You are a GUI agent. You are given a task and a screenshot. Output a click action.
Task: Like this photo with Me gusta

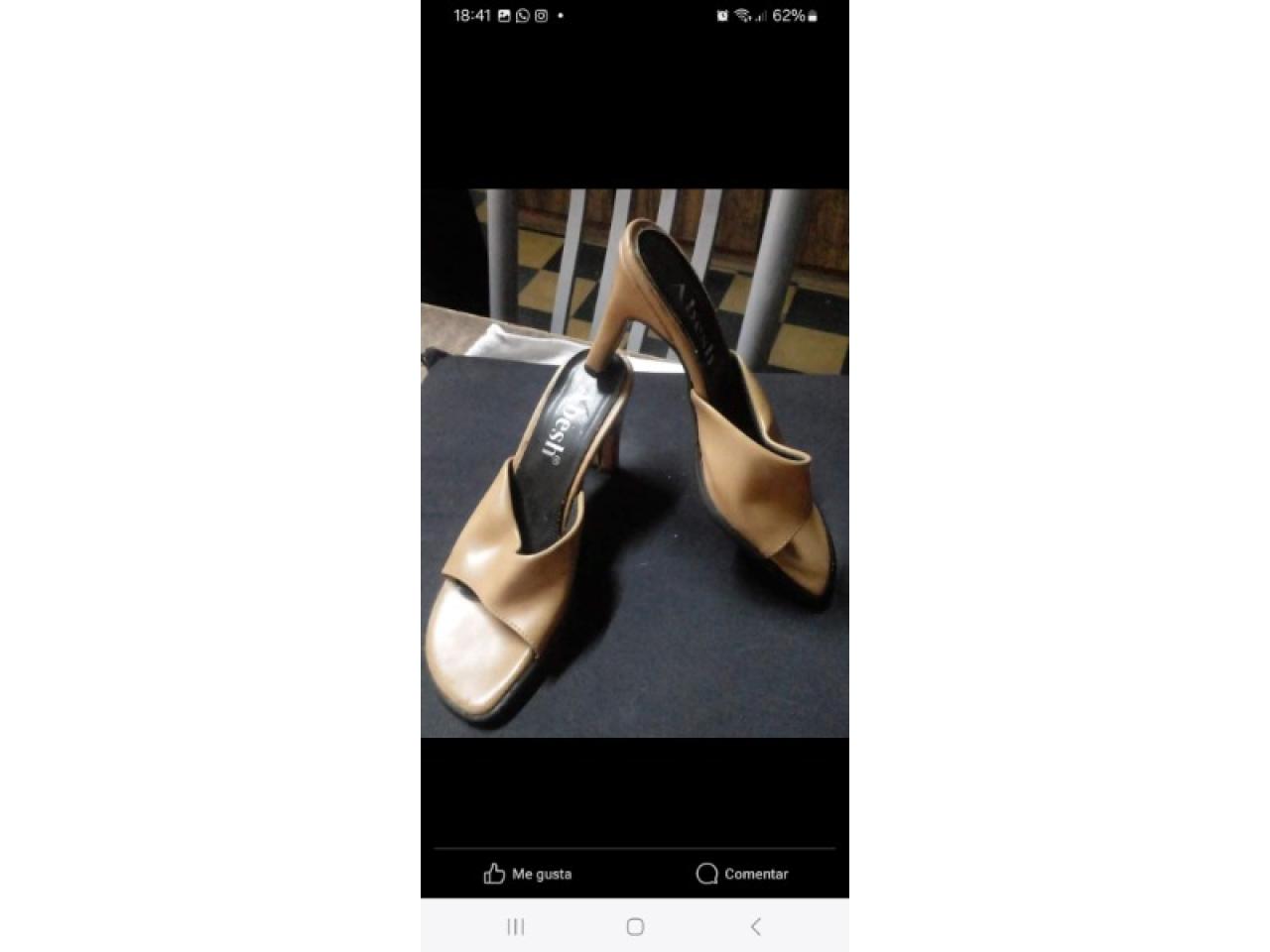pyautogui.click(x=528, y=874)
